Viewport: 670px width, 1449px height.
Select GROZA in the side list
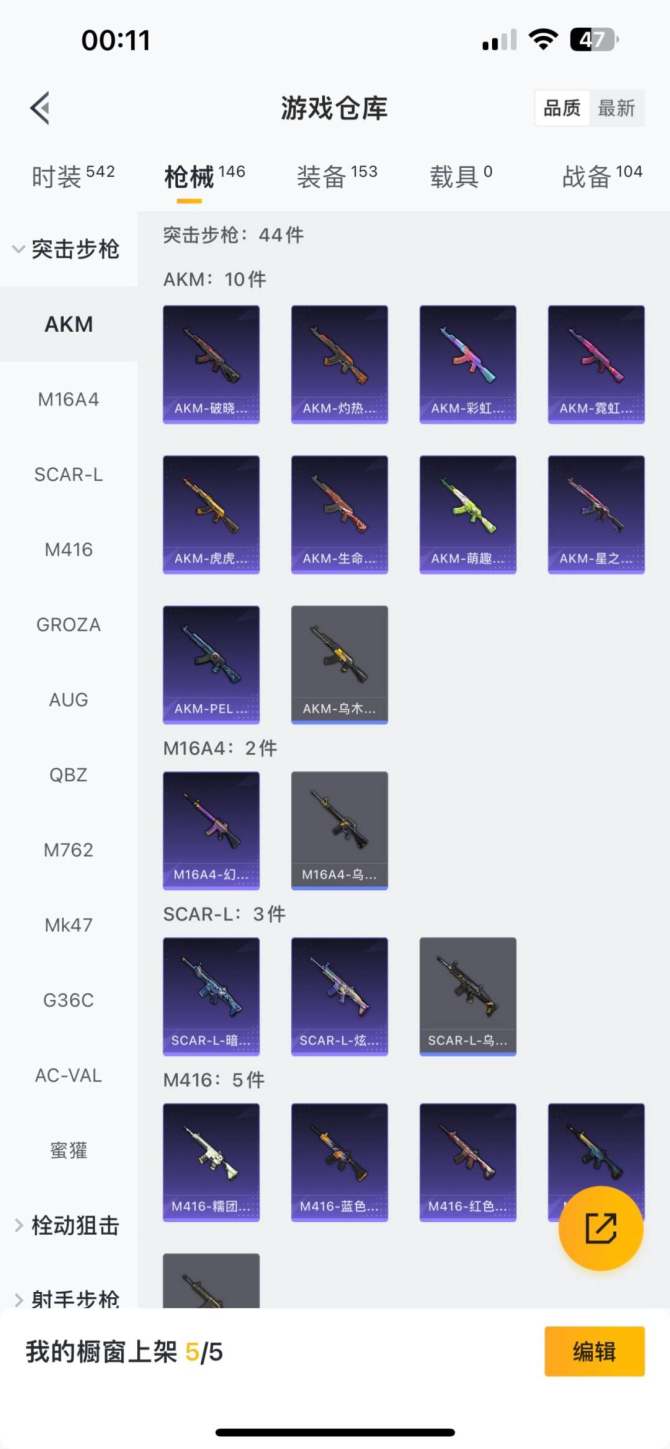coord(68,625)
